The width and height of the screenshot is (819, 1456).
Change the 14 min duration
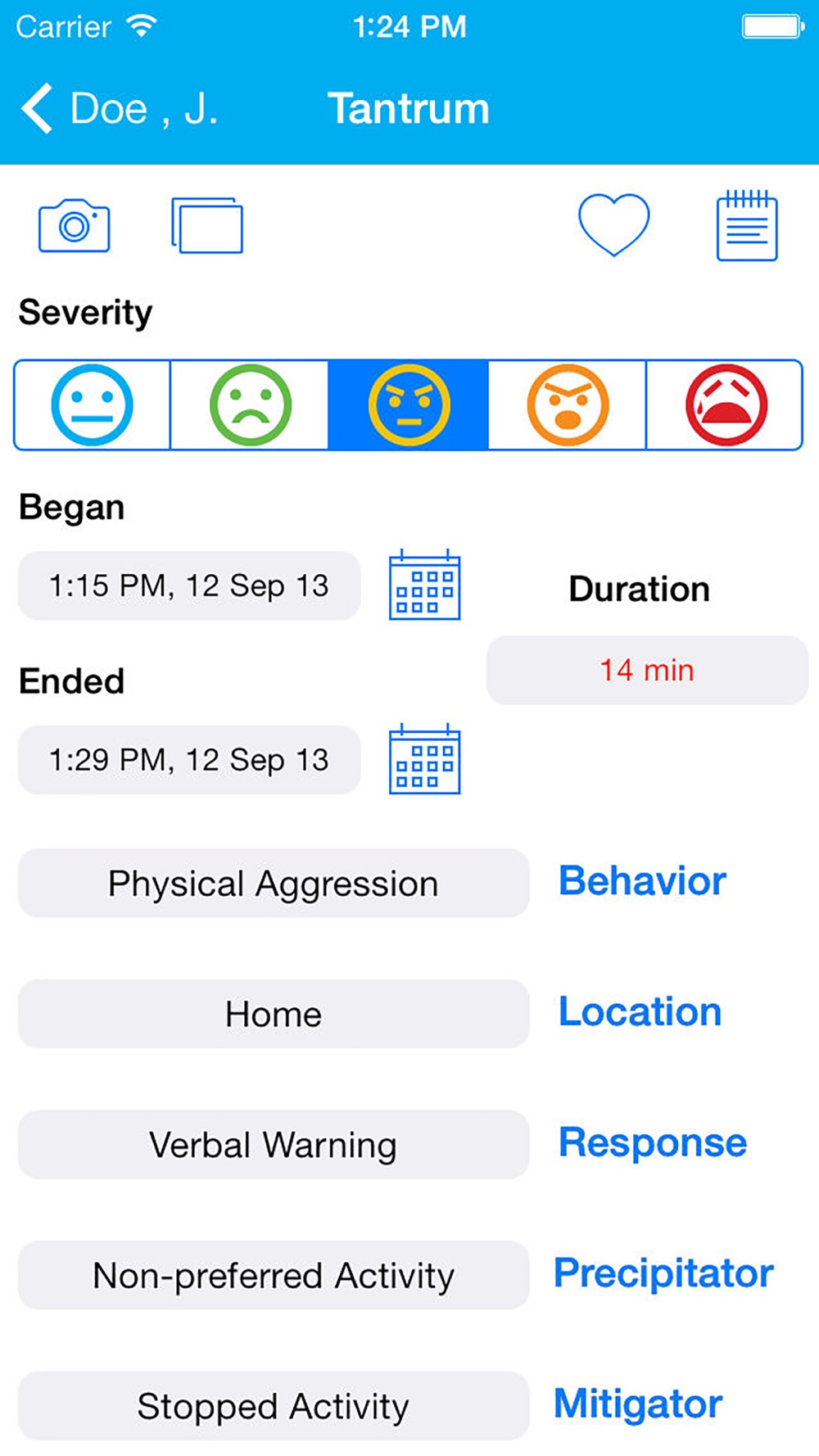(x=647, y=670)
